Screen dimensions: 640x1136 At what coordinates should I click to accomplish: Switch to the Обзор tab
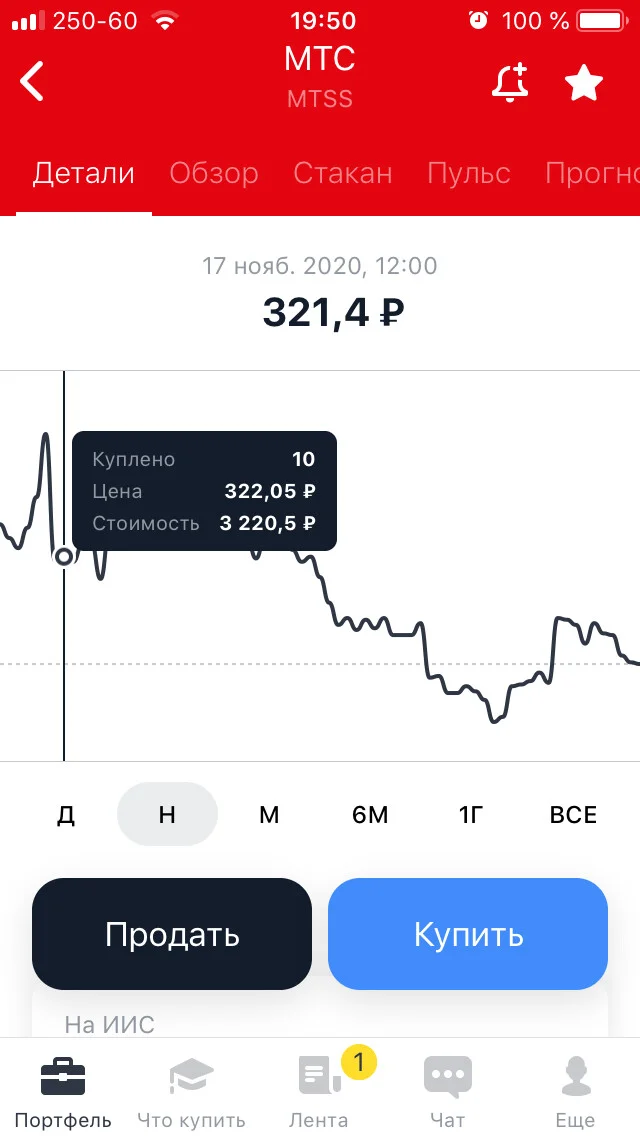coord(214,173)
